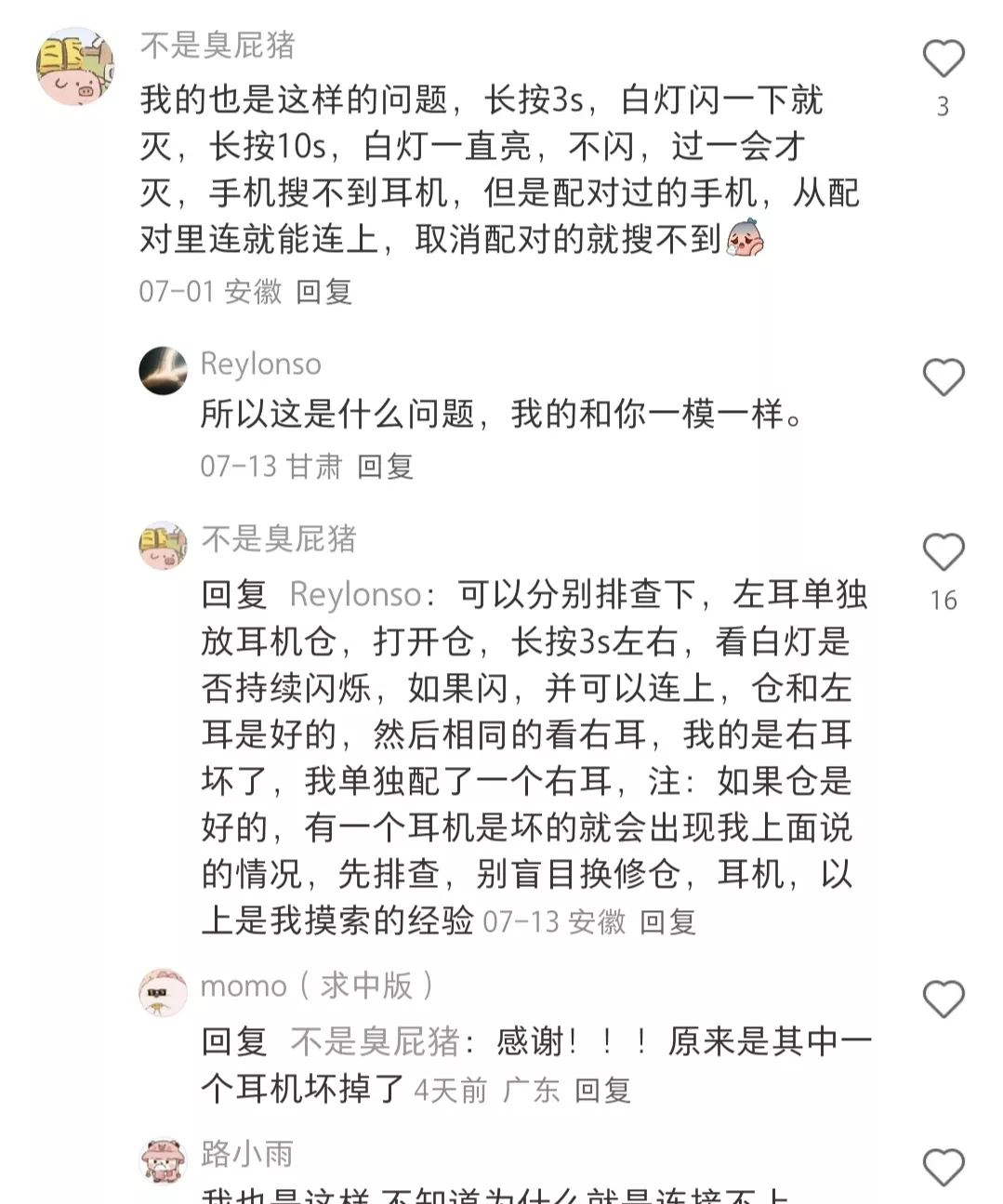
Task: Open Reylonso's profile avatar
Action: [164, 371]
